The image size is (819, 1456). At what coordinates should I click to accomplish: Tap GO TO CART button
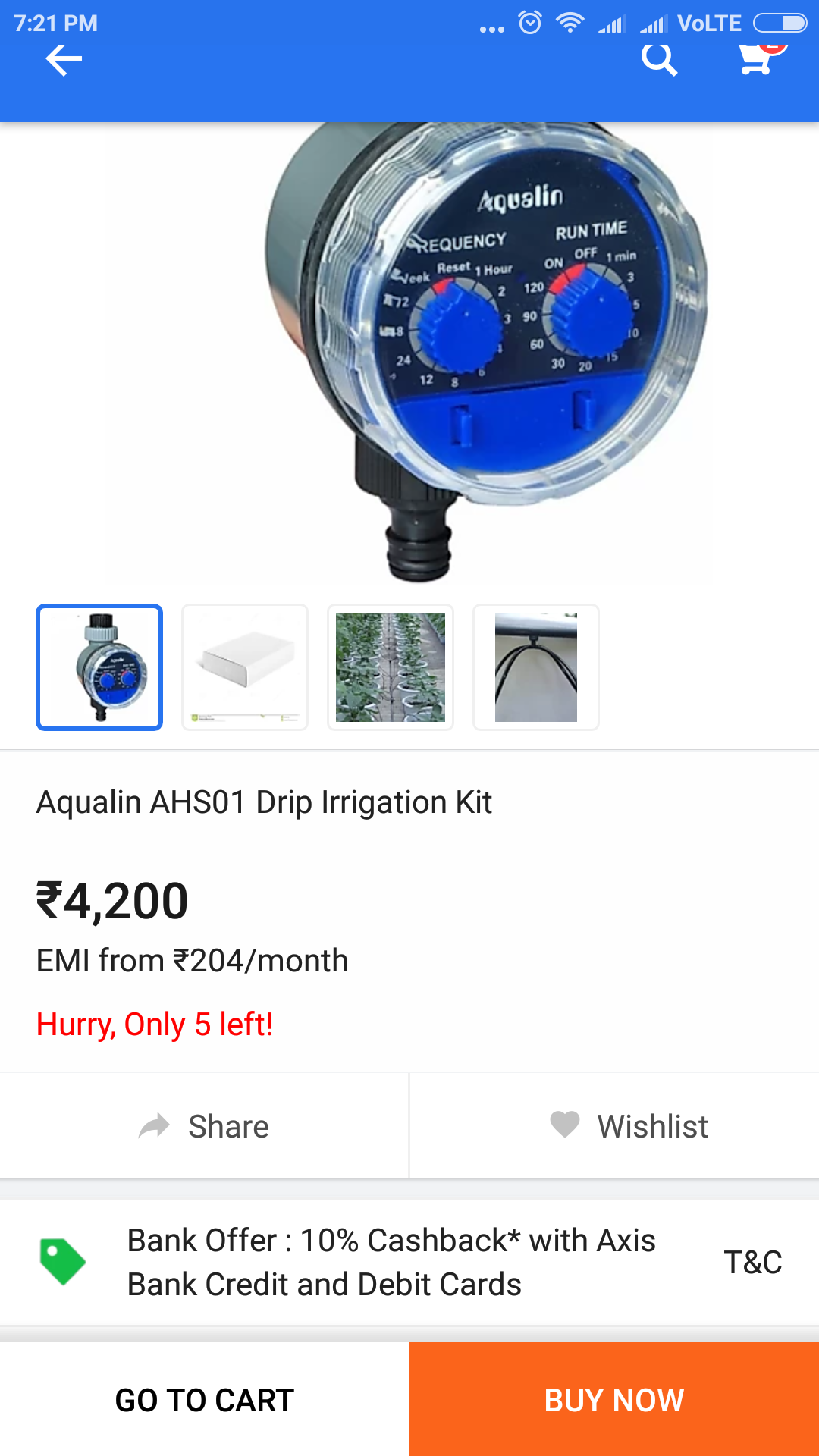[x=205, y=1400]
